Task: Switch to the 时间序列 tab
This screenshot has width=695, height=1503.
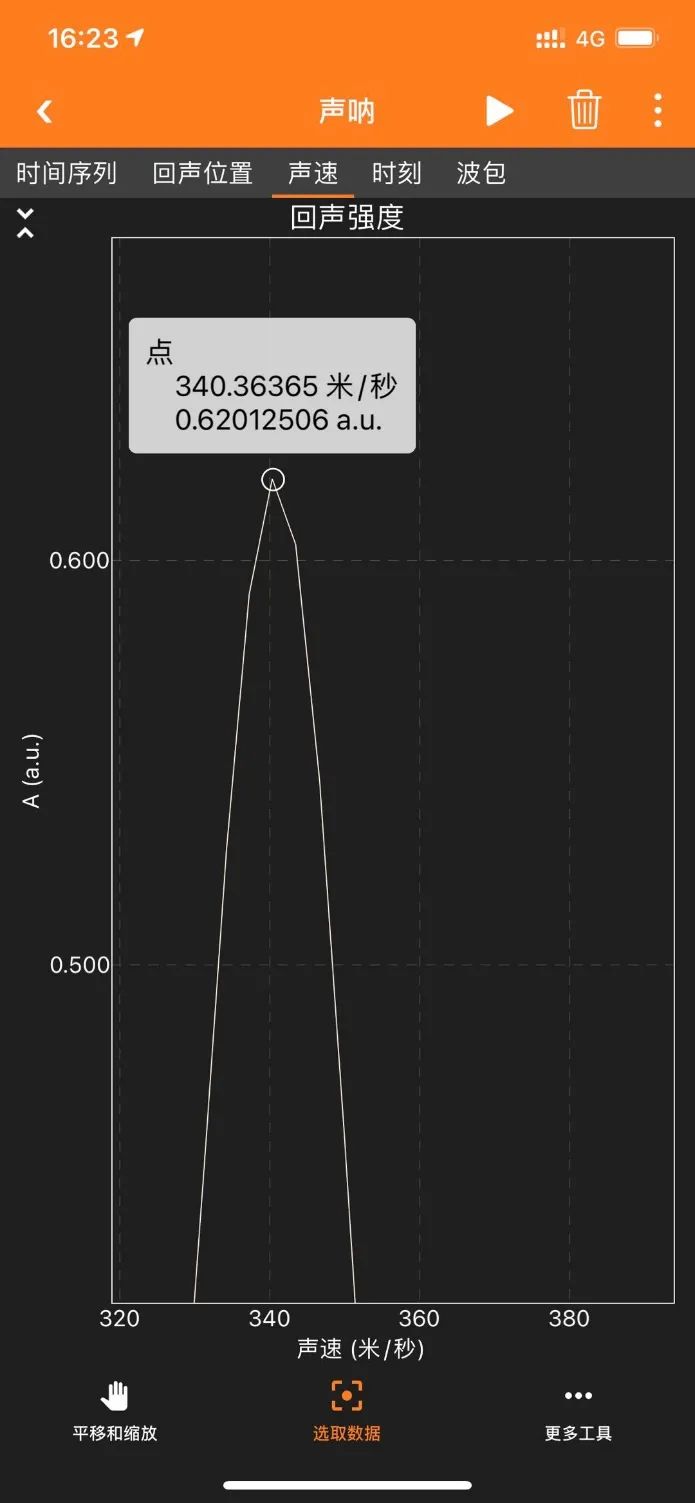Action: click(66, 173)
